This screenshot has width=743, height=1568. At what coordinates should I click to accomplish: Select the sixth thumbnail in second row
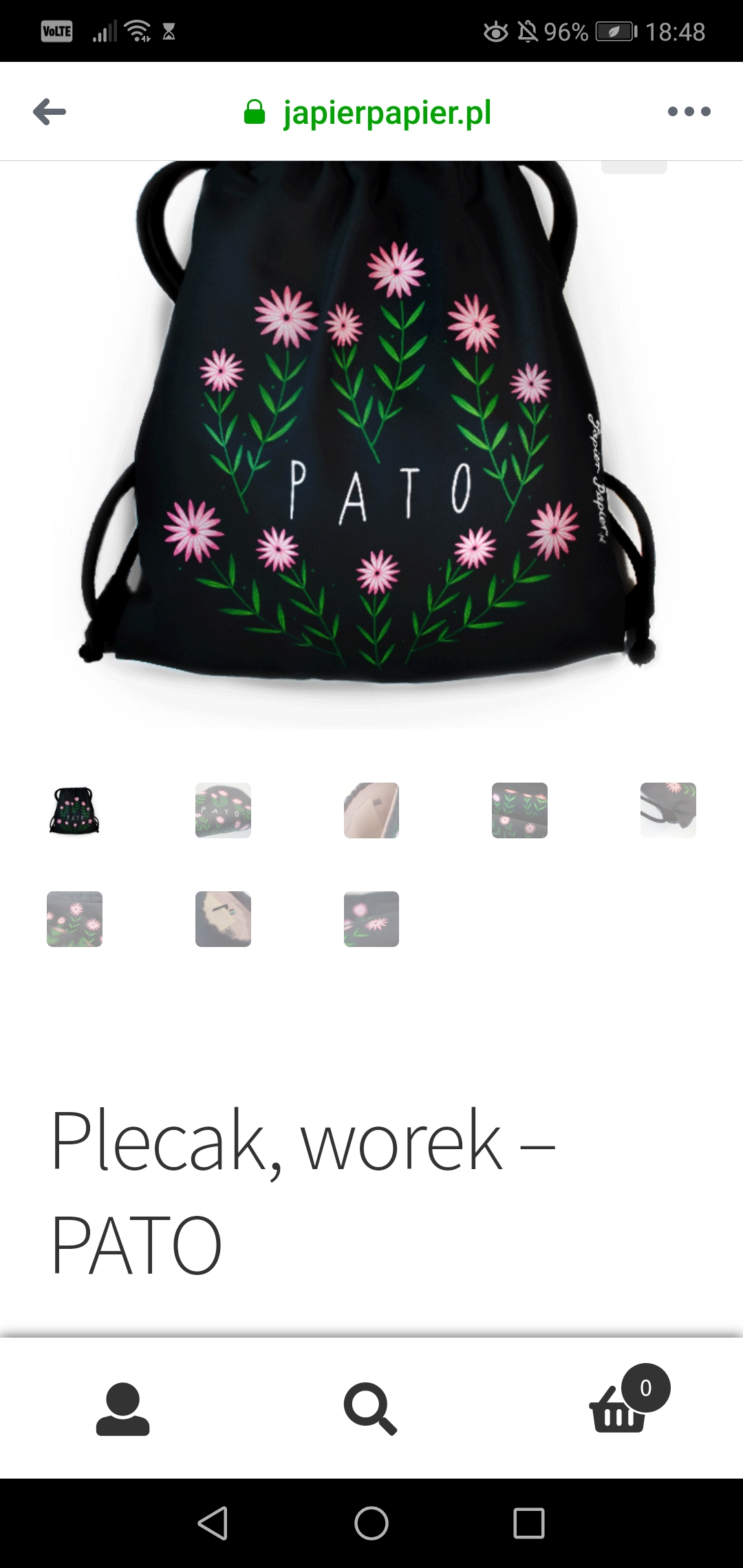coord(74,919)
